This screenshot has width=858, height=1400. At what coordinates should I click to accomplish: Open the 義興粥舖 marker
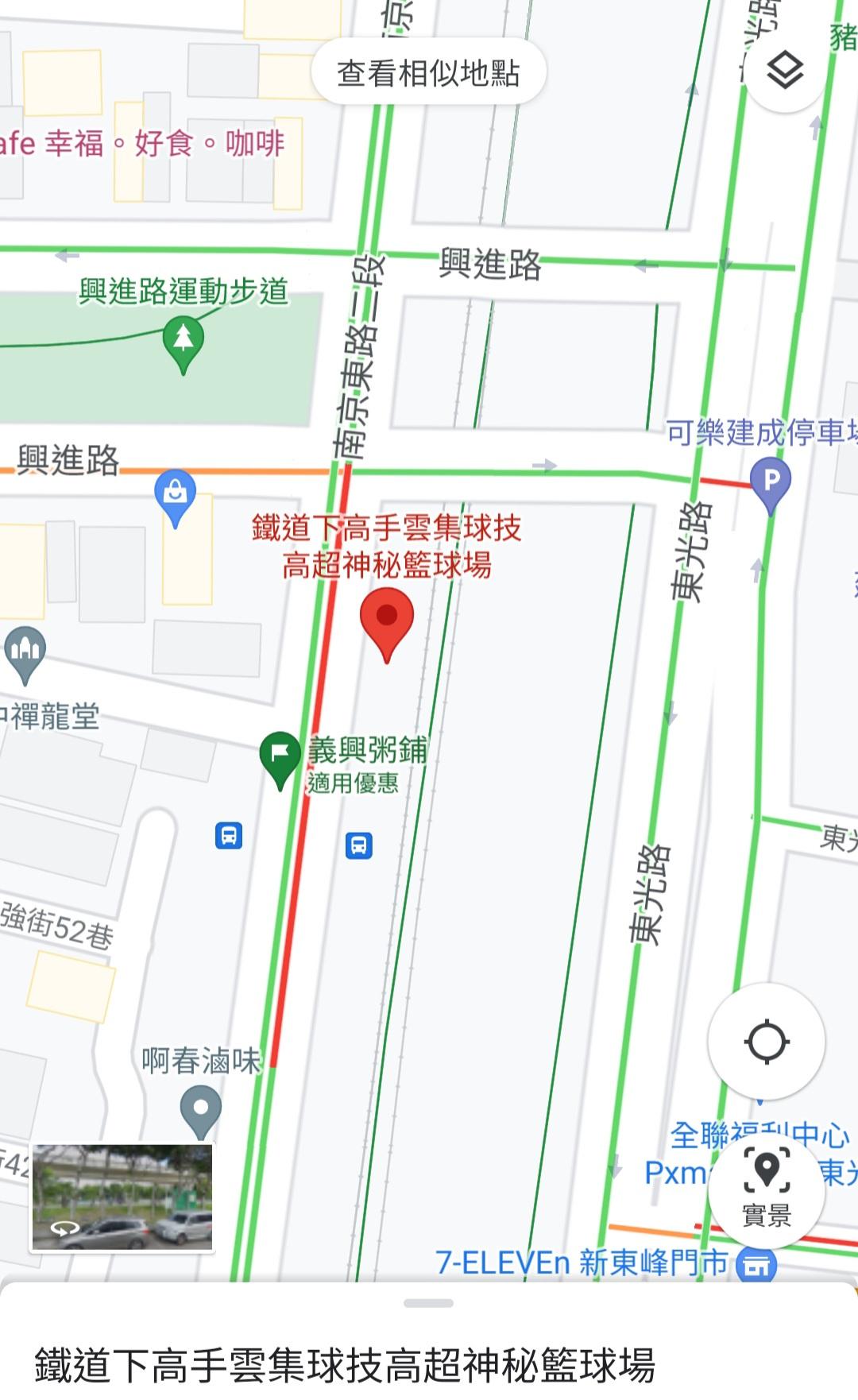280,756
